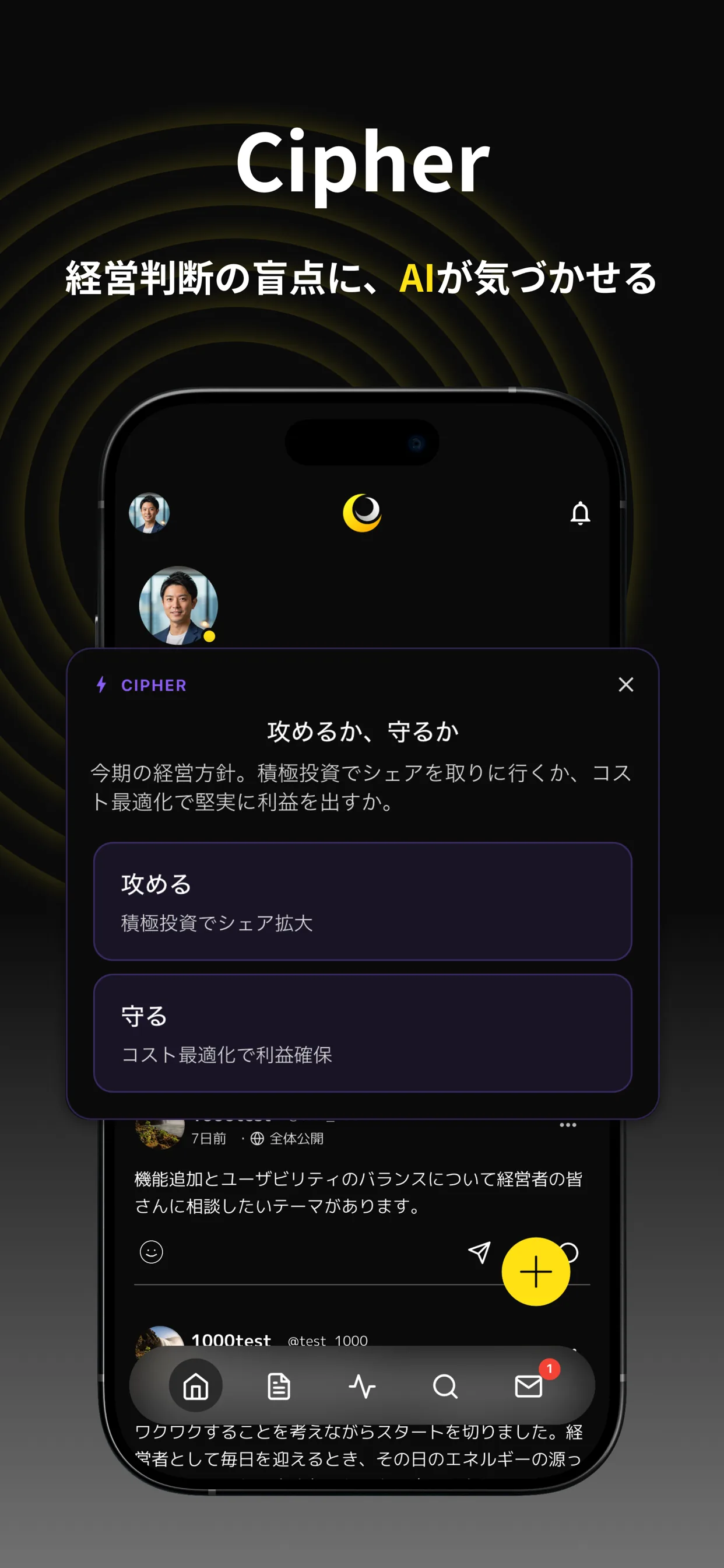724x1568 pixels.
Task: Select the 攻める investment option
Action: [x=361, y=905]
